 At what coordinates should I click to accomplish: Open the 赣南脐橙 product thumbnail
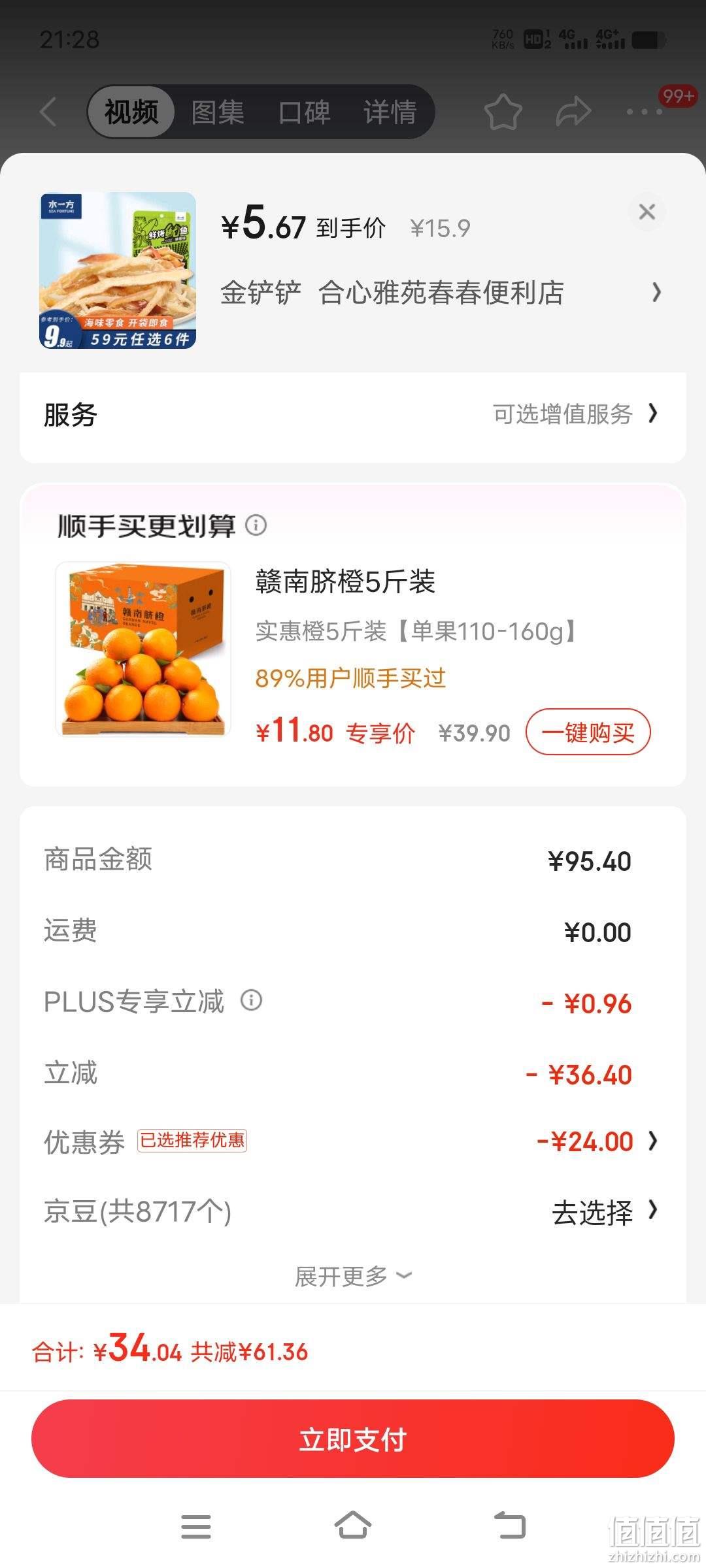pos(143,649)
